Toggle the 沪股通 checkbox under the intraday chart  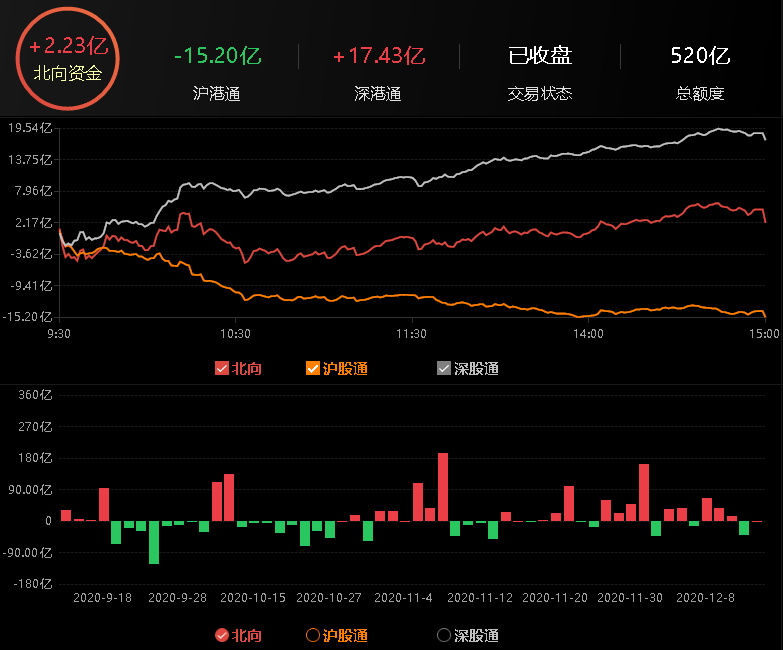(x=314, y=368)
